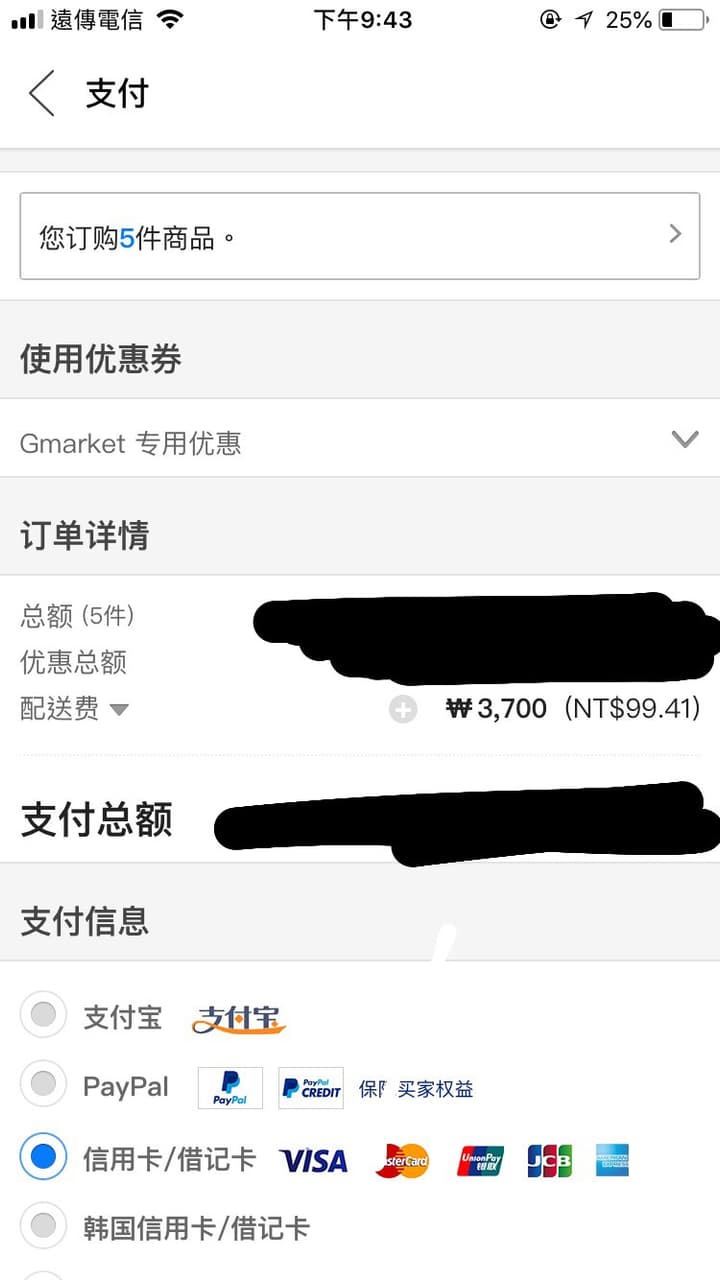Pick 韩国信用卡/借记卡 payment option
The height and width of the screenshot is (1280, 720).
43,1225
